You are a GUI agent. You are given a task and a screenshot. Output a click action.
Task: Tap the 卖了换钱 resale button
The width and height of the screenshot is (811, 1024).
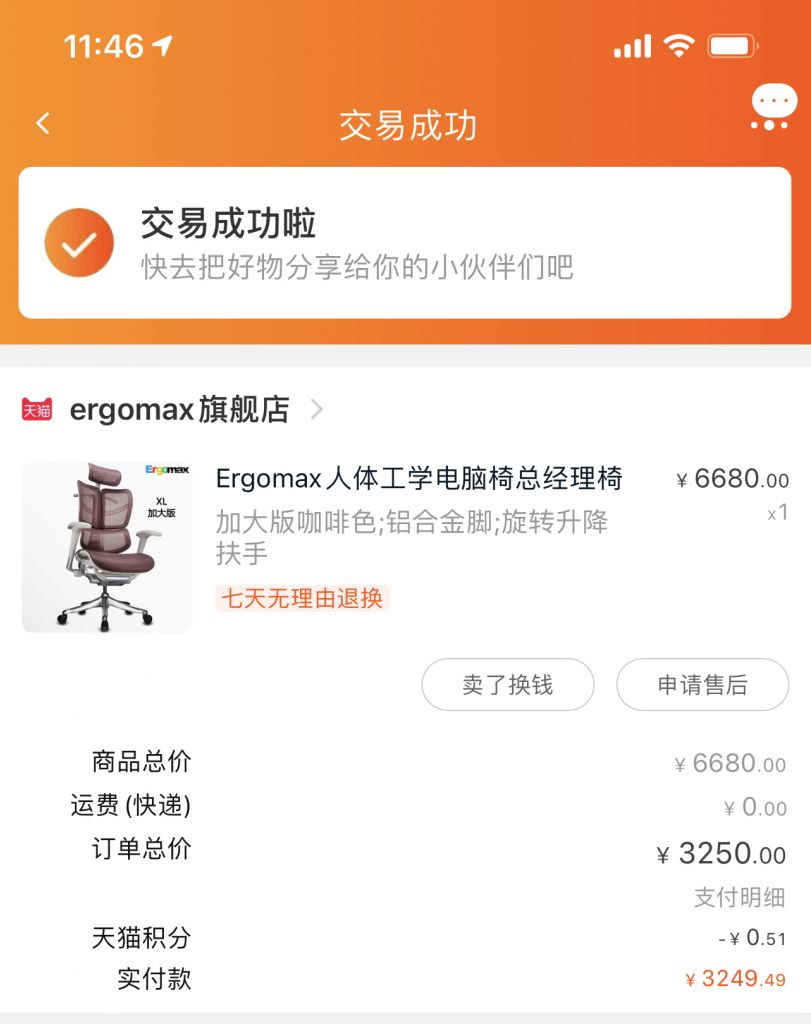point(508,684)
